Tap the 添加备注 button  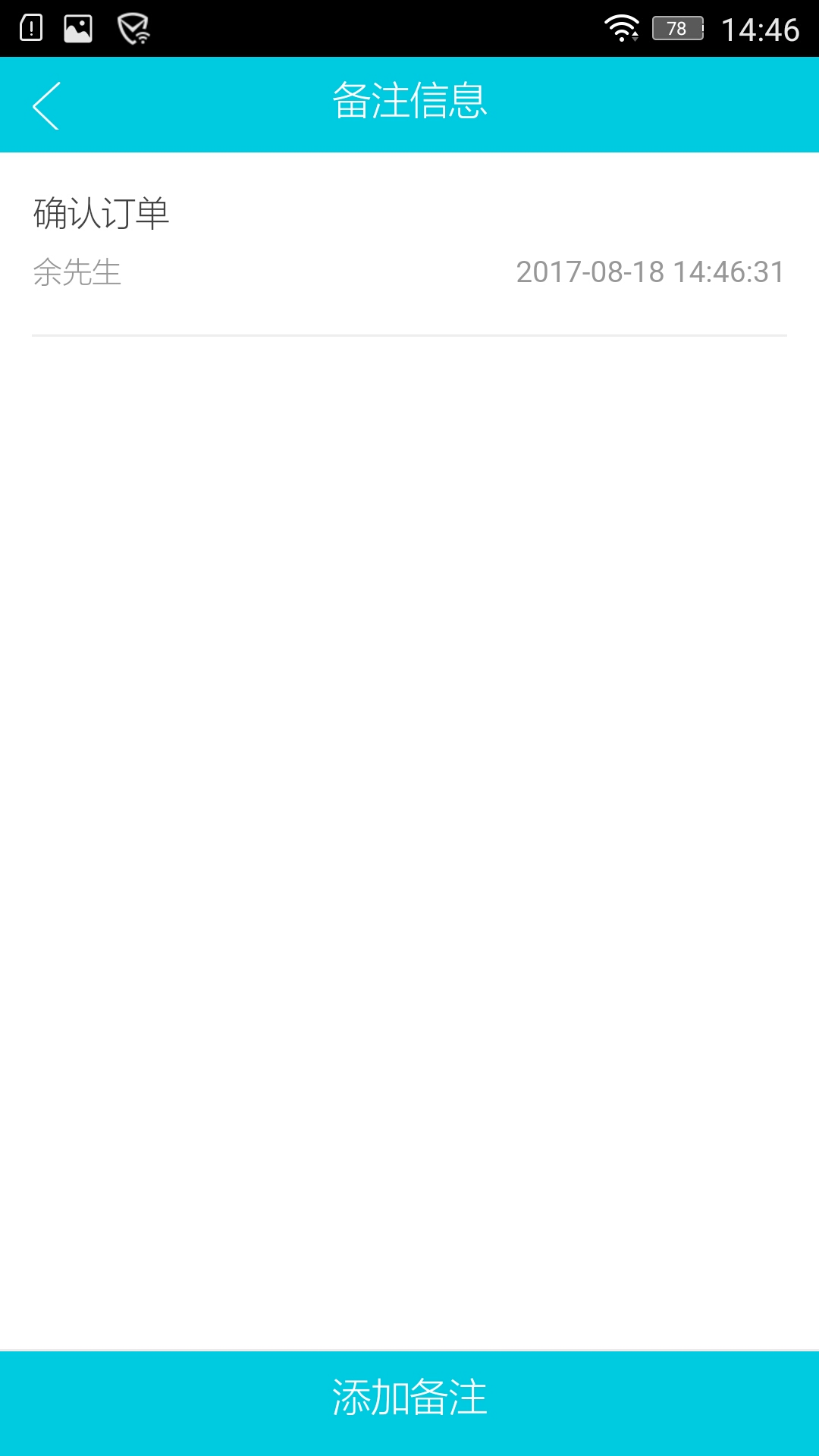point(409,1397)
